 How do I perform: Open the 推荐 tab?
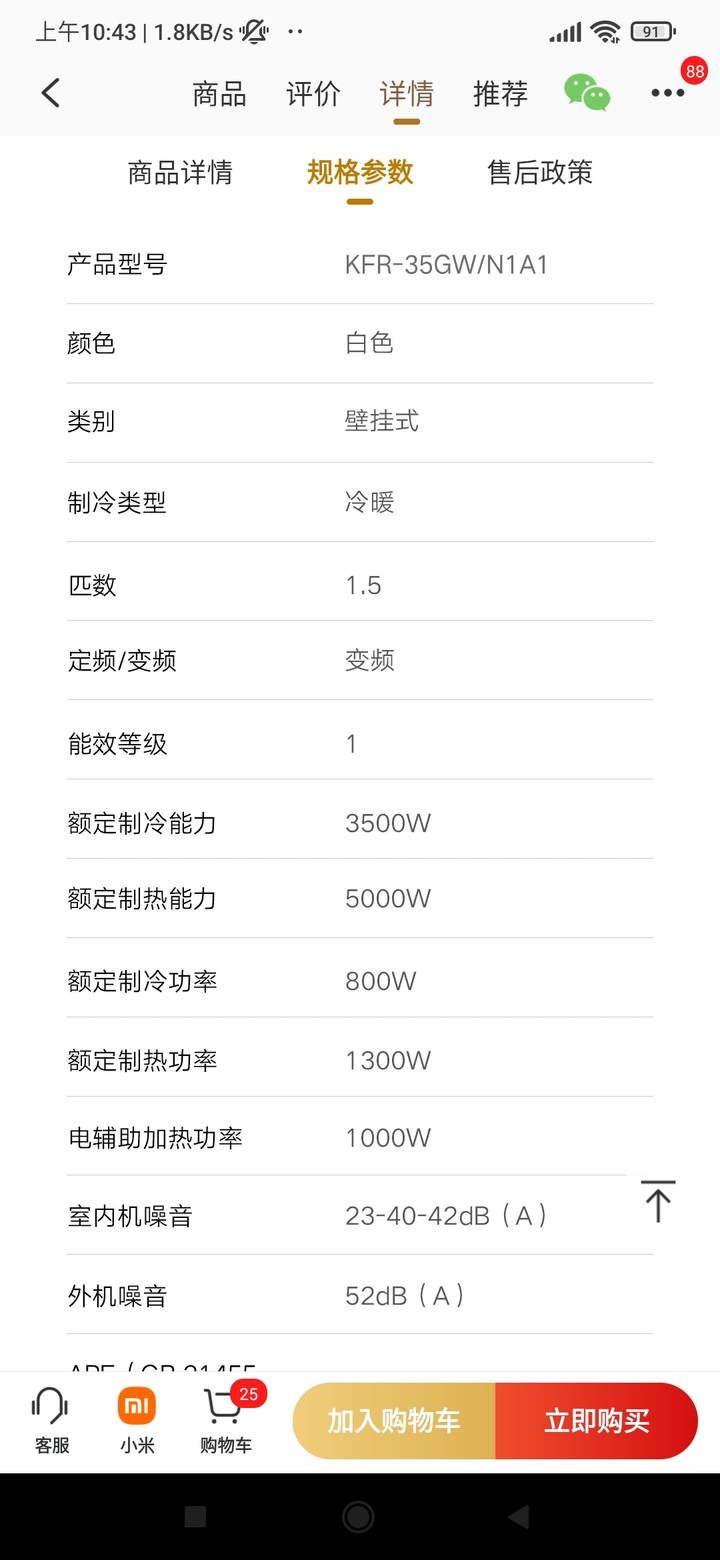pyautogui.click(x=500, y=94)
